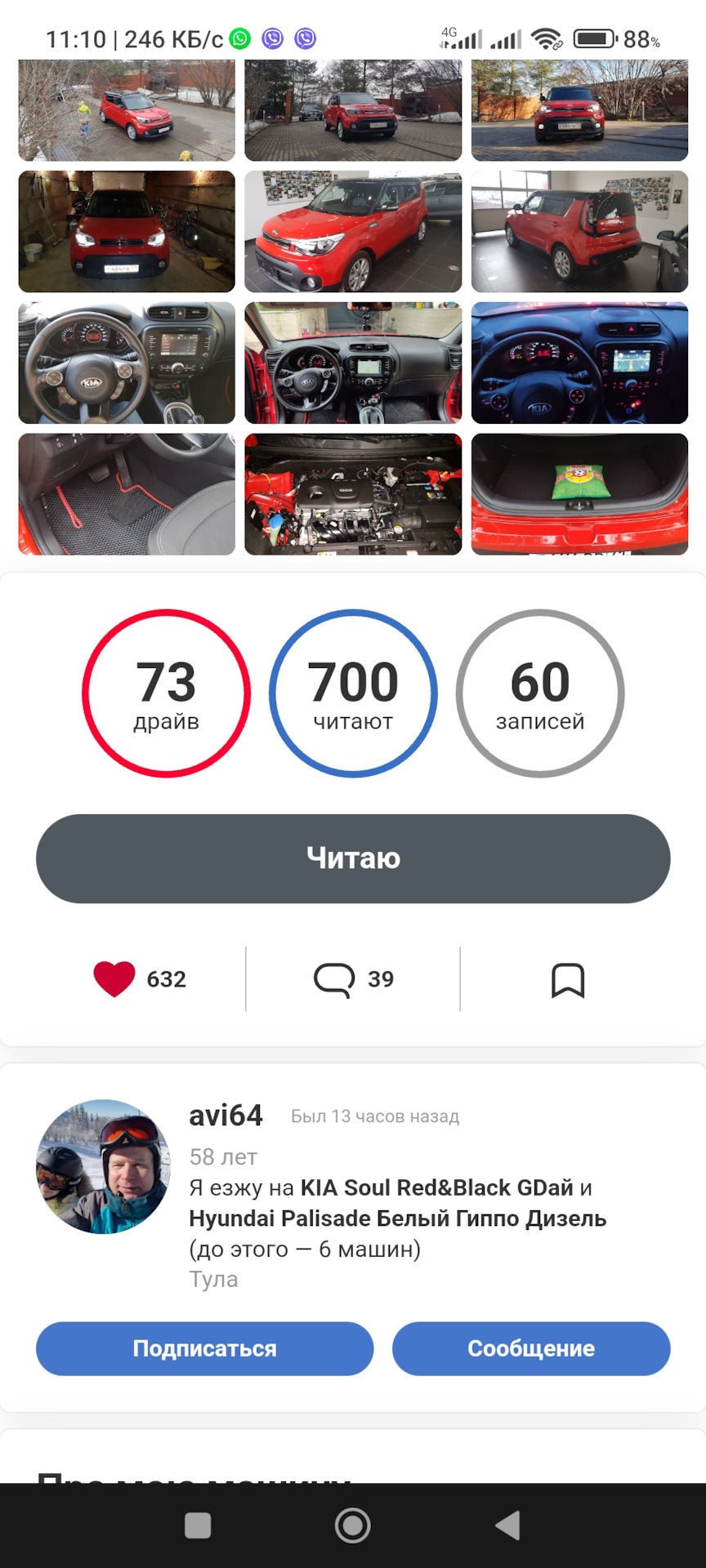Image resolution: width=706 pixels, height=1568 pixels.
Task: Tap the Читаю button
Action: click(x=353, y=858)
